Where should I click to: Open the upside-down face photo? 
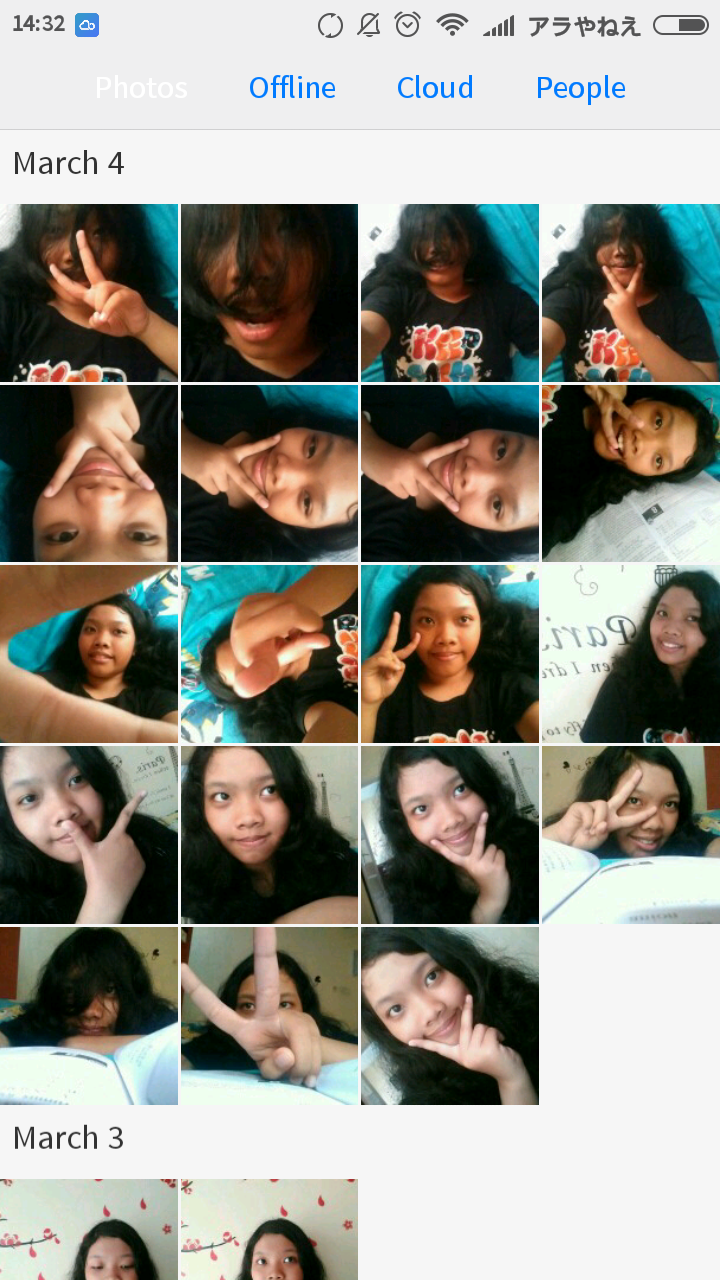(x=88, y=473)
